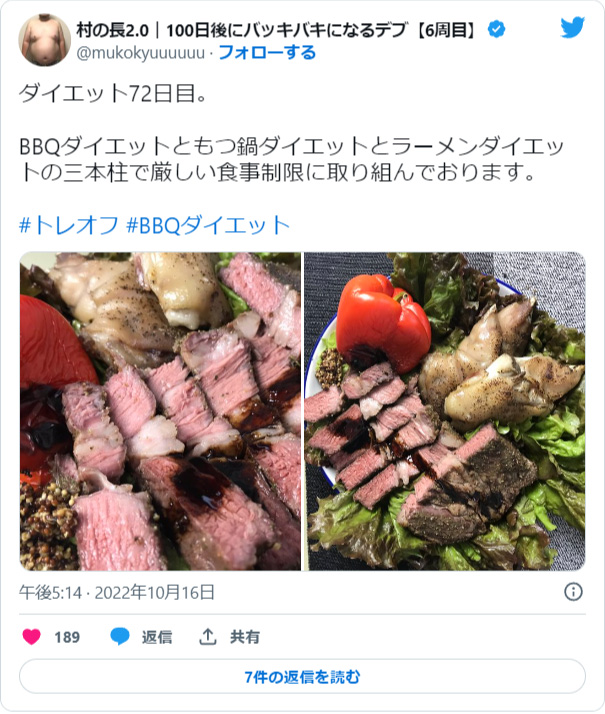Open the #トレオフ hashtag
Screen dimensions: 605x714
(x=68, y=225)
